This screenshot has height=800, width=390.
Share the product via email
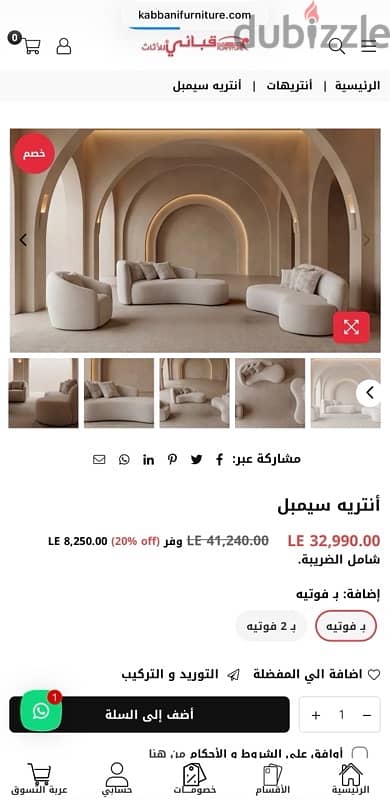tap(99, 459)
